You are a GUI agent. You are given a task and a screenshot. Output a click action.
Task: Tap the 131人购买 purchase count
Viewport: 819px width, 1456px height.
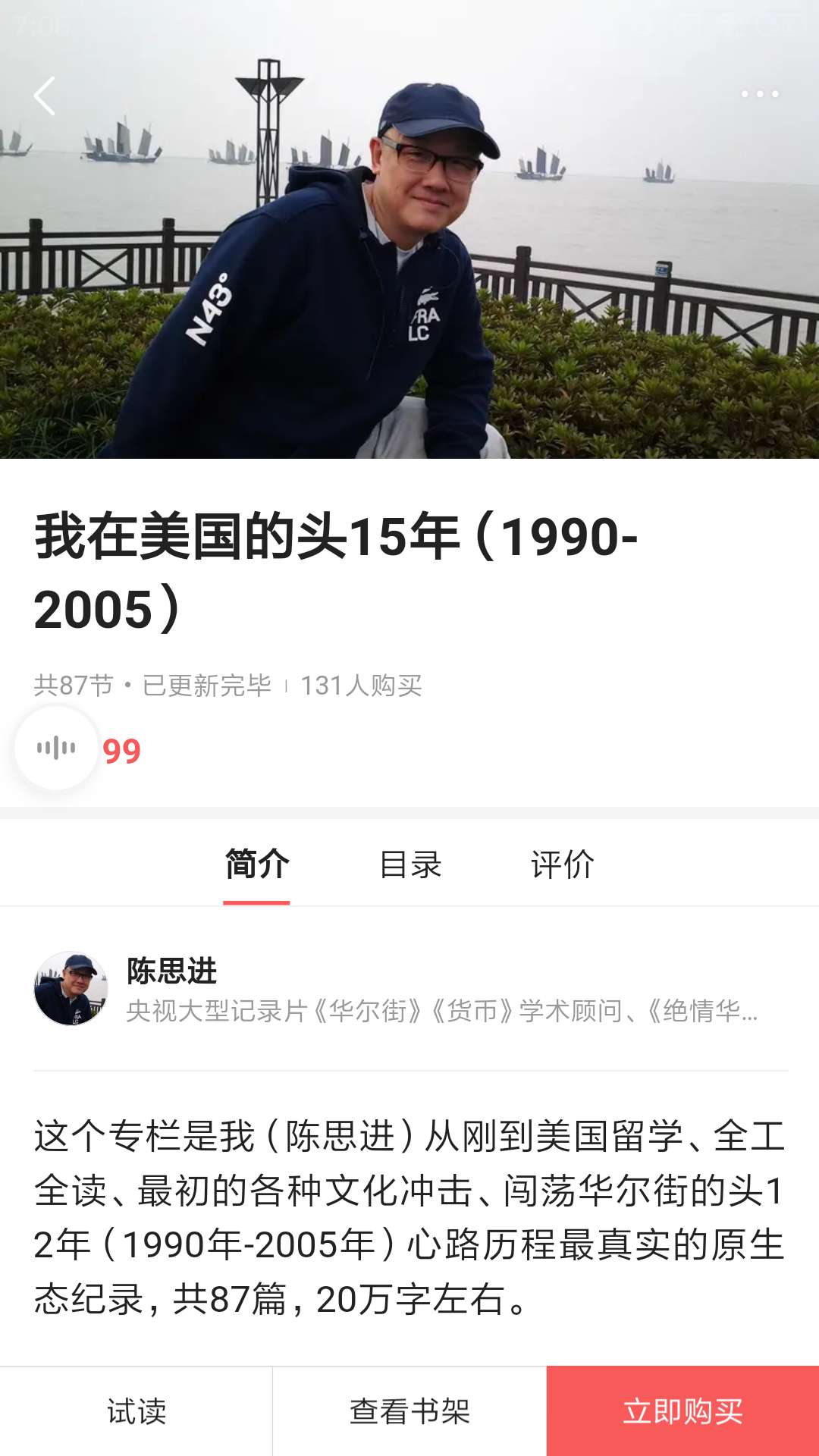(x=362, y=685)
